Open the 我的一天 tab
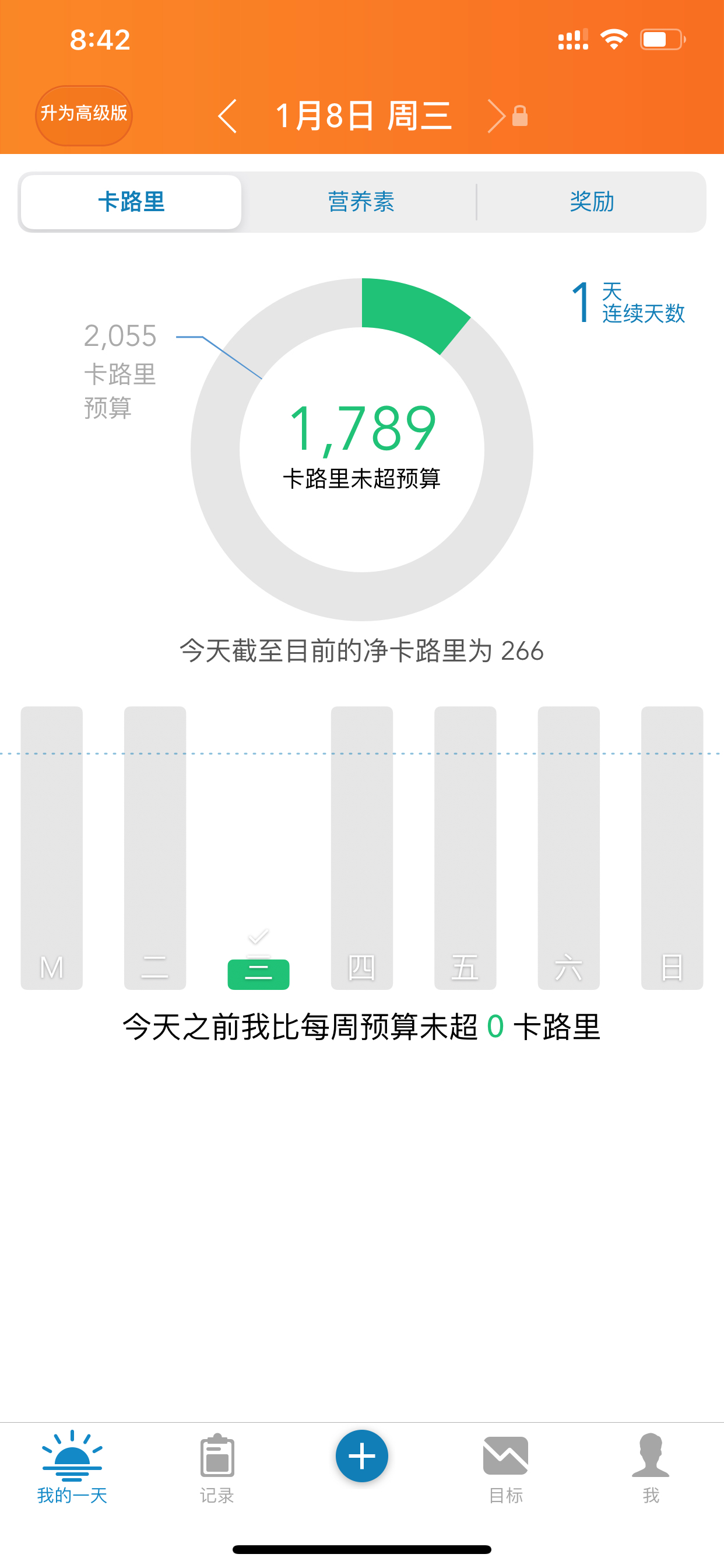 pos(72,1468)
